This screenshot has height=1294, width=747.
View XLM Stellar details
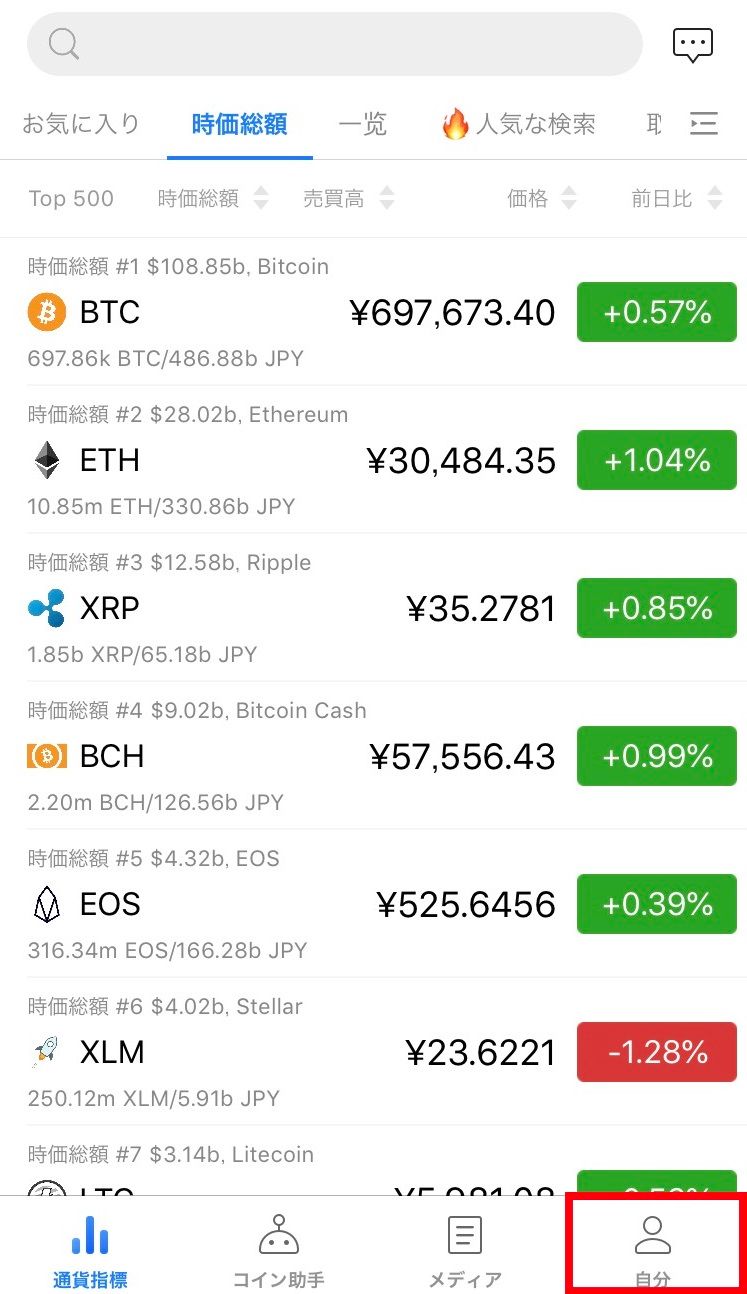pos(290,1052)
